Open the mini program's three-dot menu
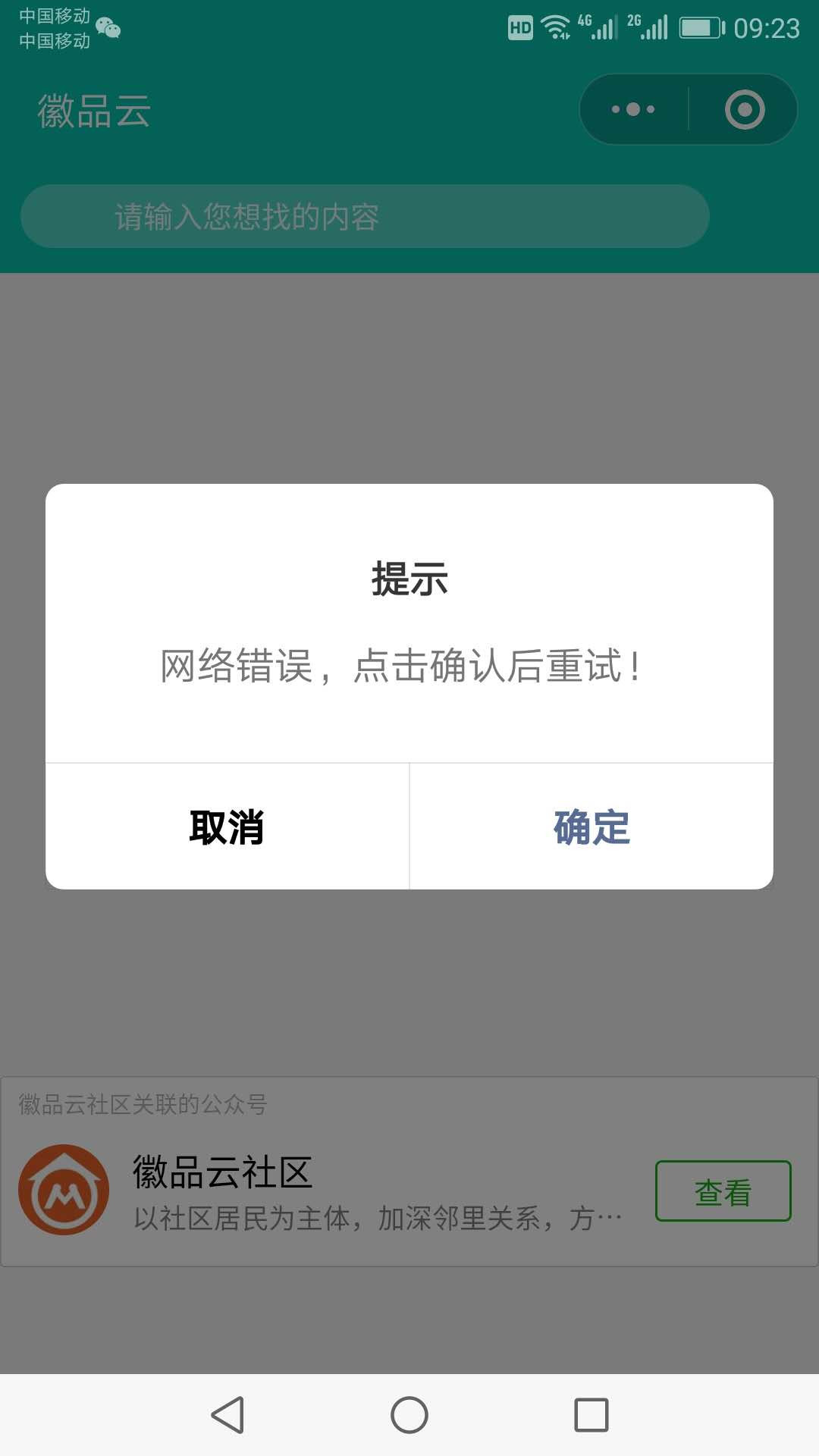The image size is (819, 1456). click(x=633, y=109)
